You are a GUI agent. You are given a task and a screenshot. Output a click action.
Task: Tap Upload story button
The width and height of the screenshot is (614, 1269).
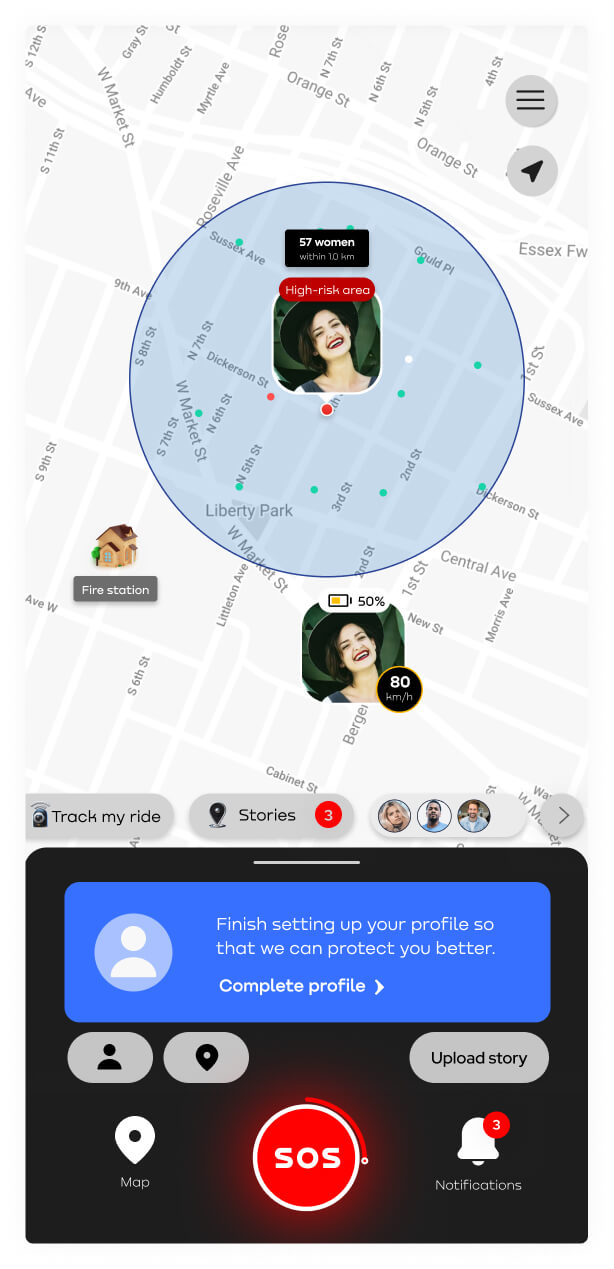pyautogui.click(x=479, y=1057)
